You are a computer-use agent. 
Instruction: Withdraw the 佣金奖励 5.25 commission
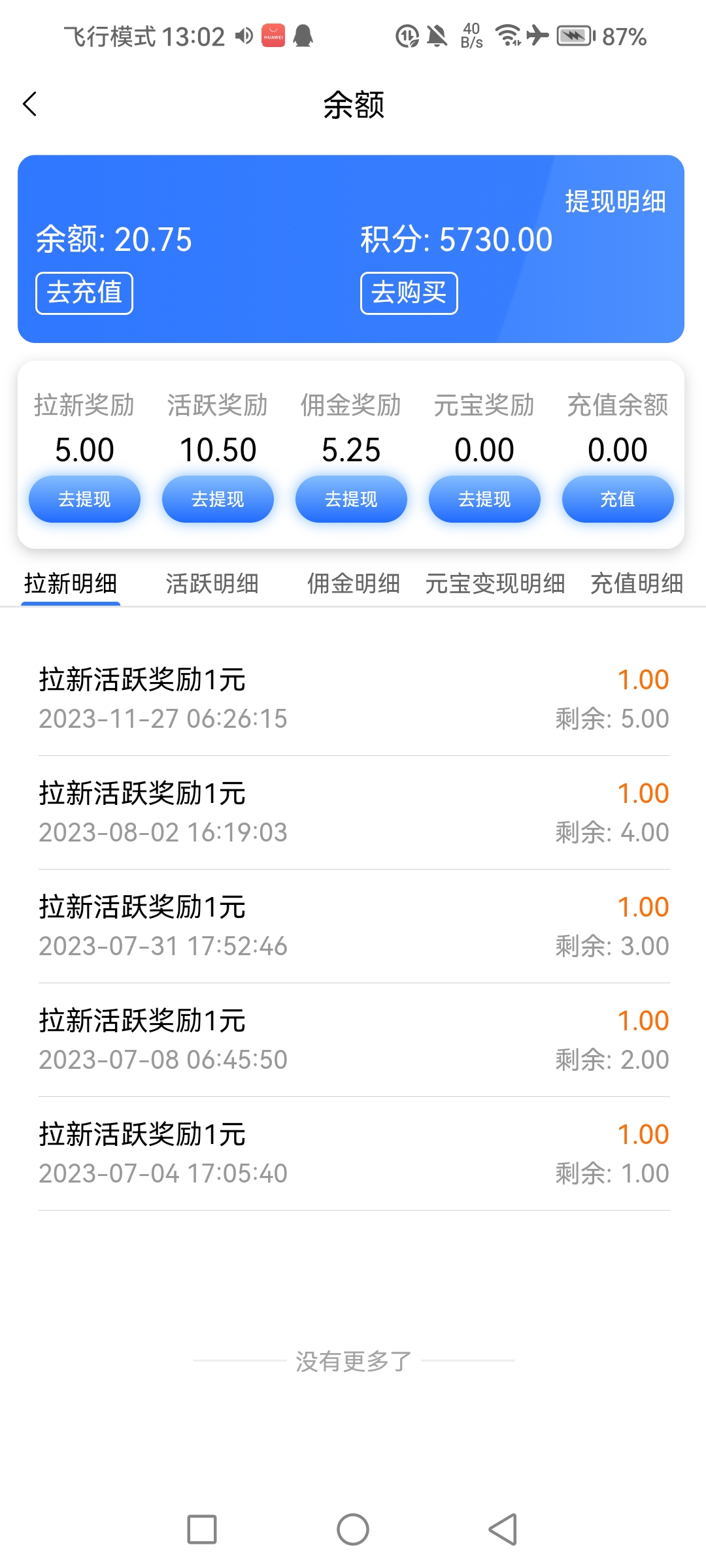351,499
